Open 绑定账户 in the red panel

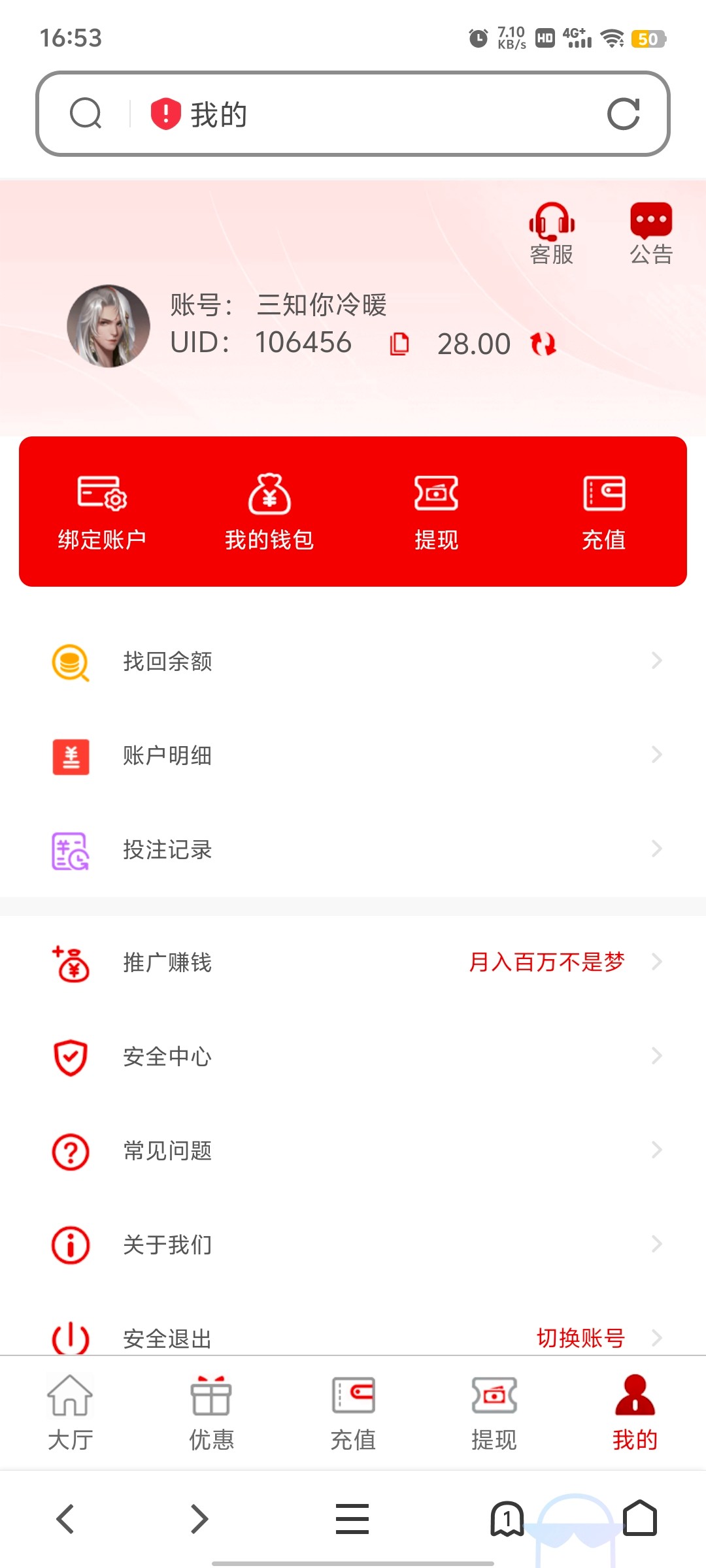point(102,512)
